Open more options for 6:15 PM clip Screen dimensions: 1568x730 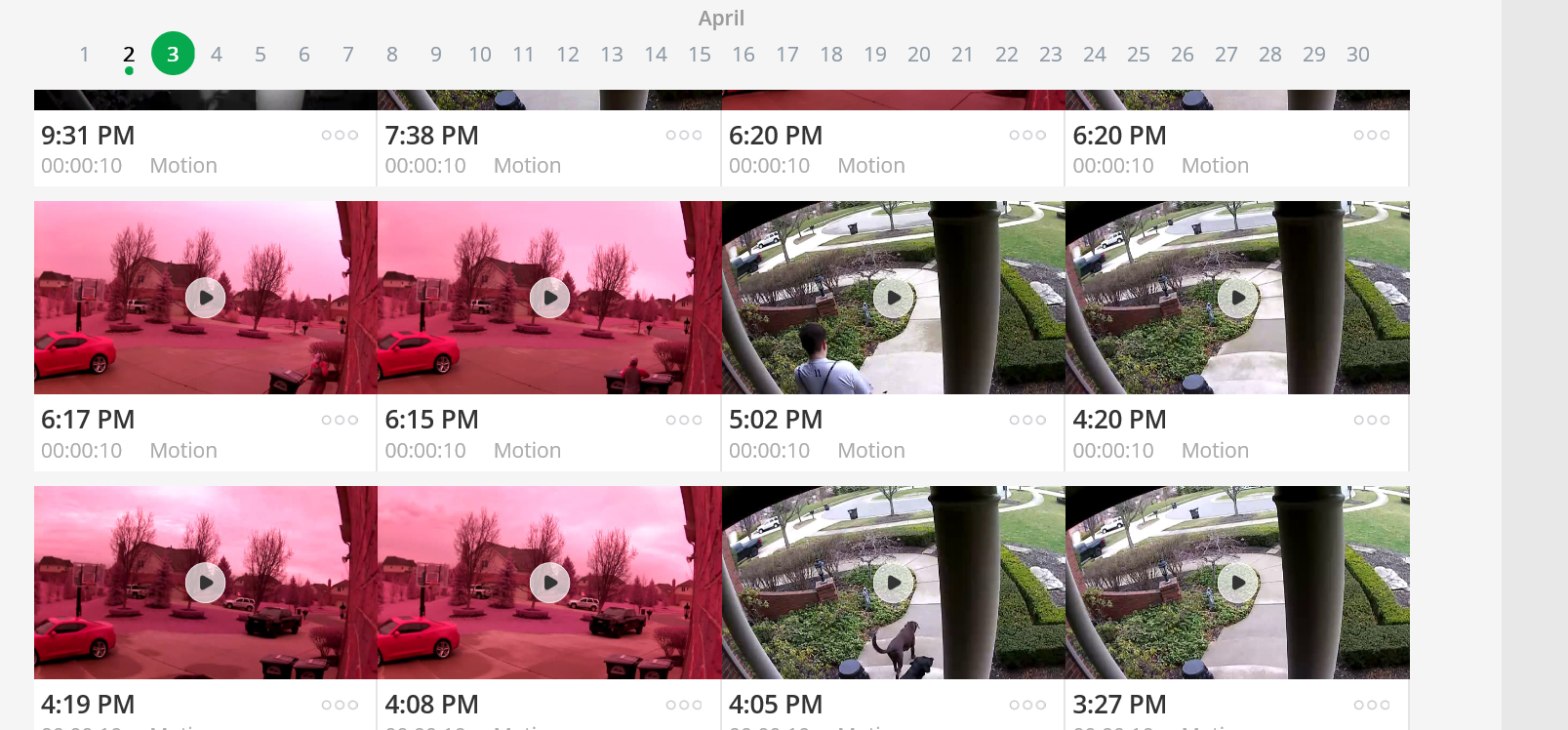tap(684, 421)
